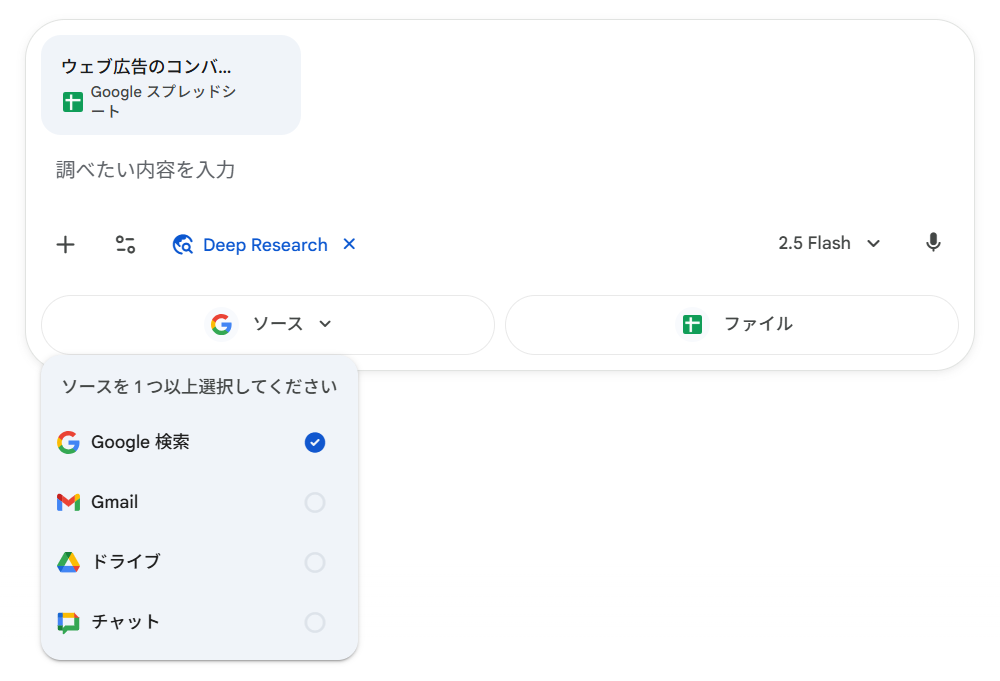Screen dimensions: 1000x681
Task: Remove Deep Research with the X
Action: click(x=349, y=244)
